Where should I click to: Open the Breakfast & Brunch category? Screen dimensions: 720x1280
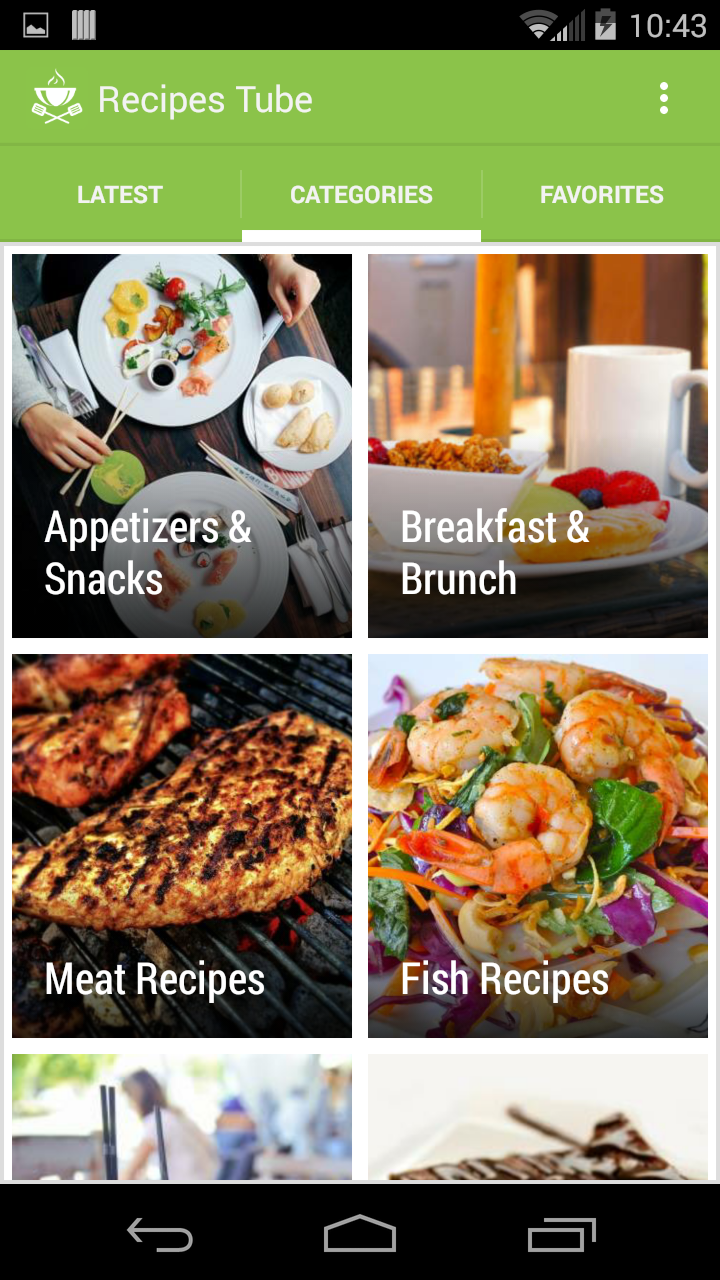537,444
